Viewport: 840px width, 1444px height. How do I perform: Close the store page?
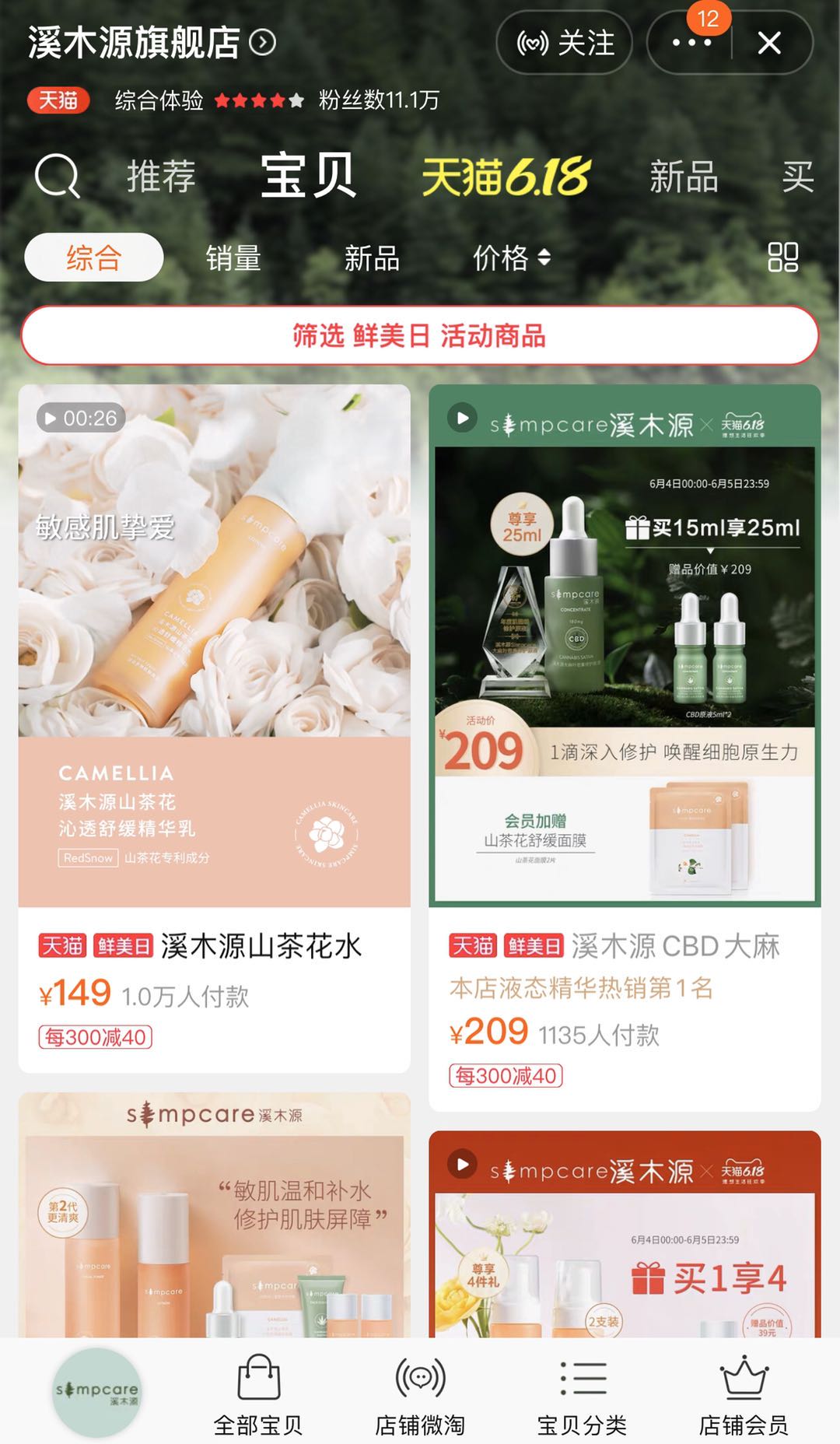pos(769,43)
